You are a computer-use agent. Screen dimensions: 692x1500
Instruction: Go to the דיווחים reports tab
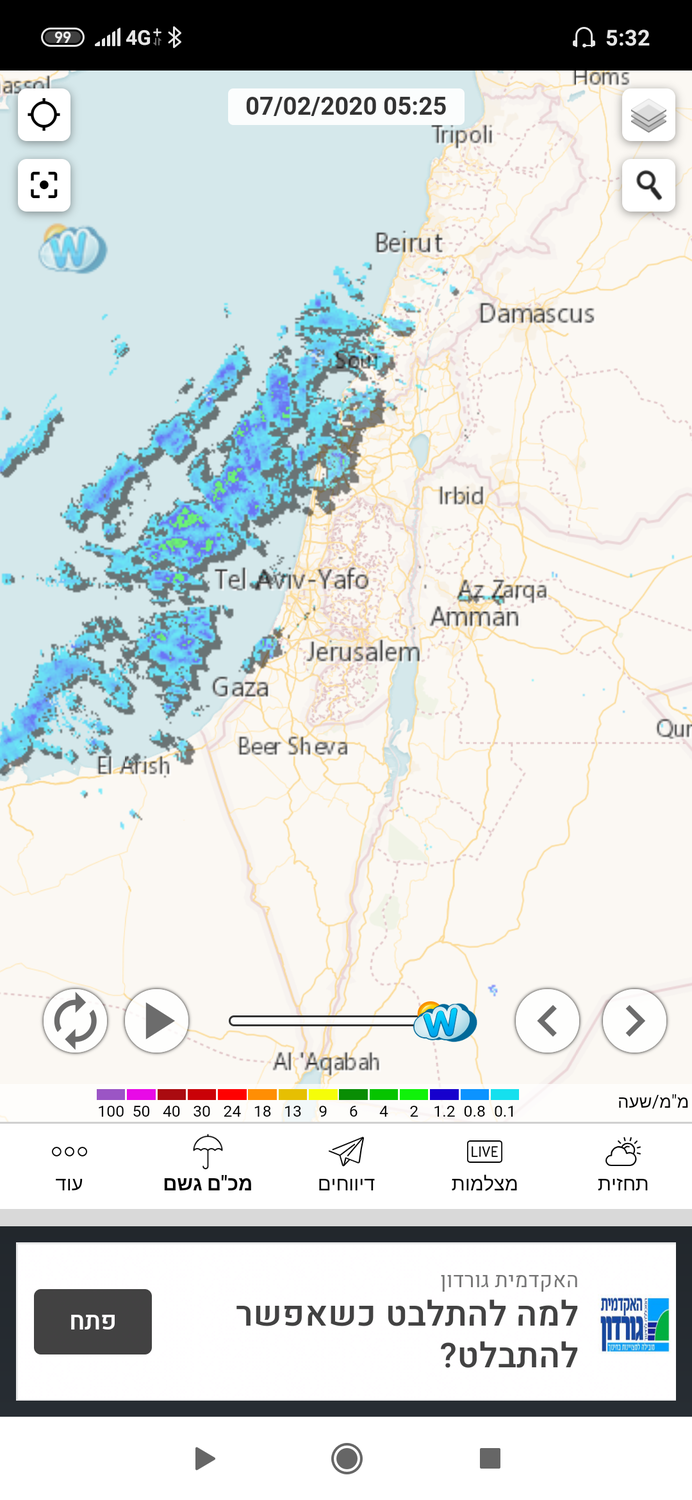346,1166
